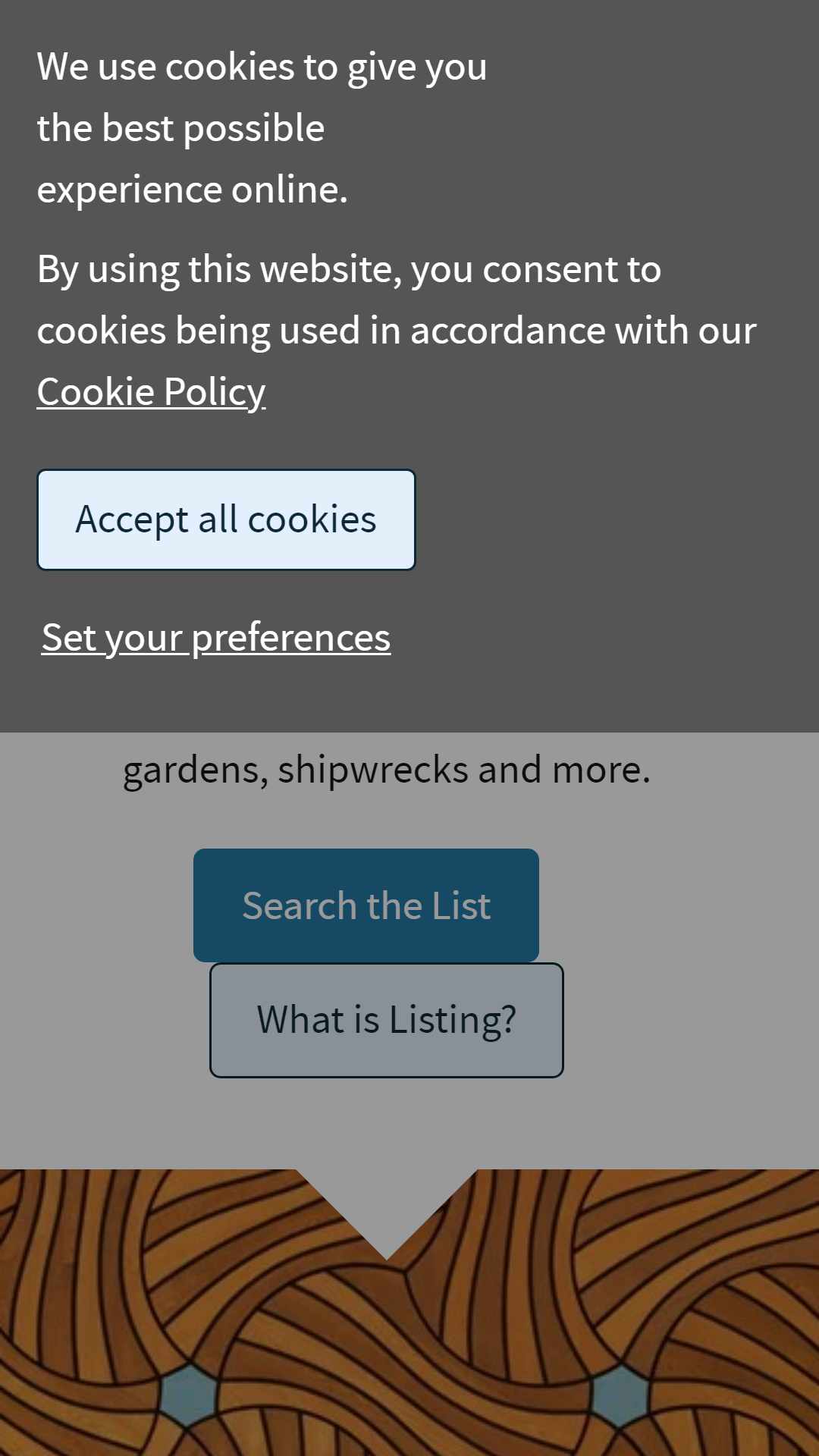Open What is Listing? page
This screenshot has height=1456, width=819.
click(387, 1020)
